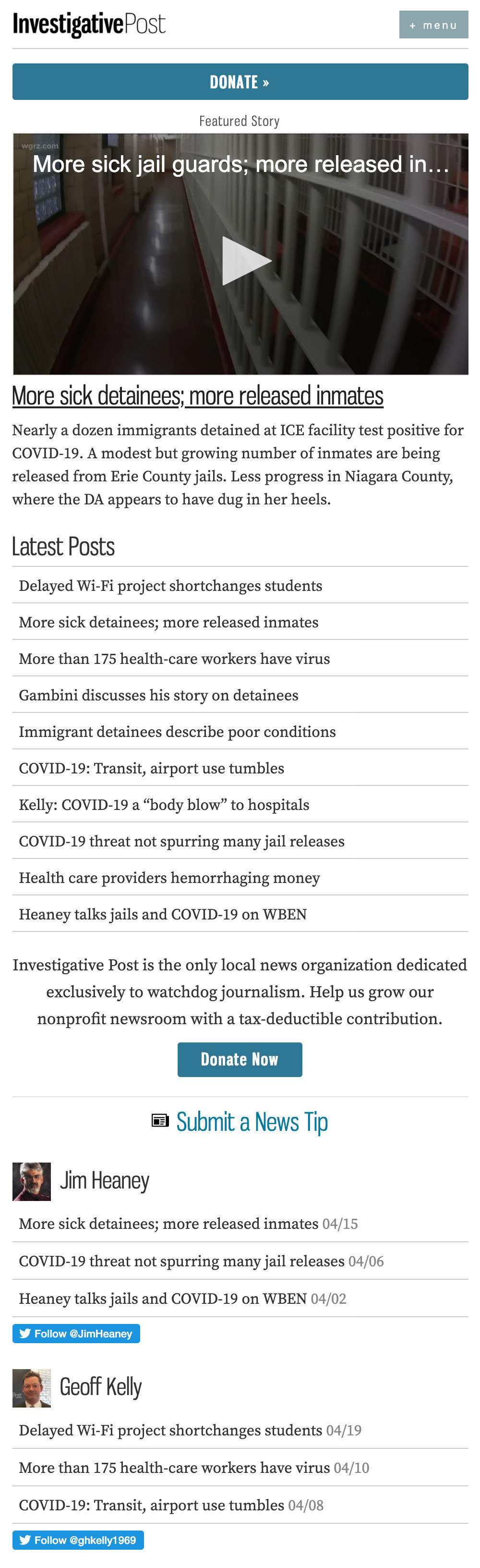The width and height of the screenshot is (480, 1568).
Task: Read 'Gambini discusses his story on detainees'
Action: [158, 695]
